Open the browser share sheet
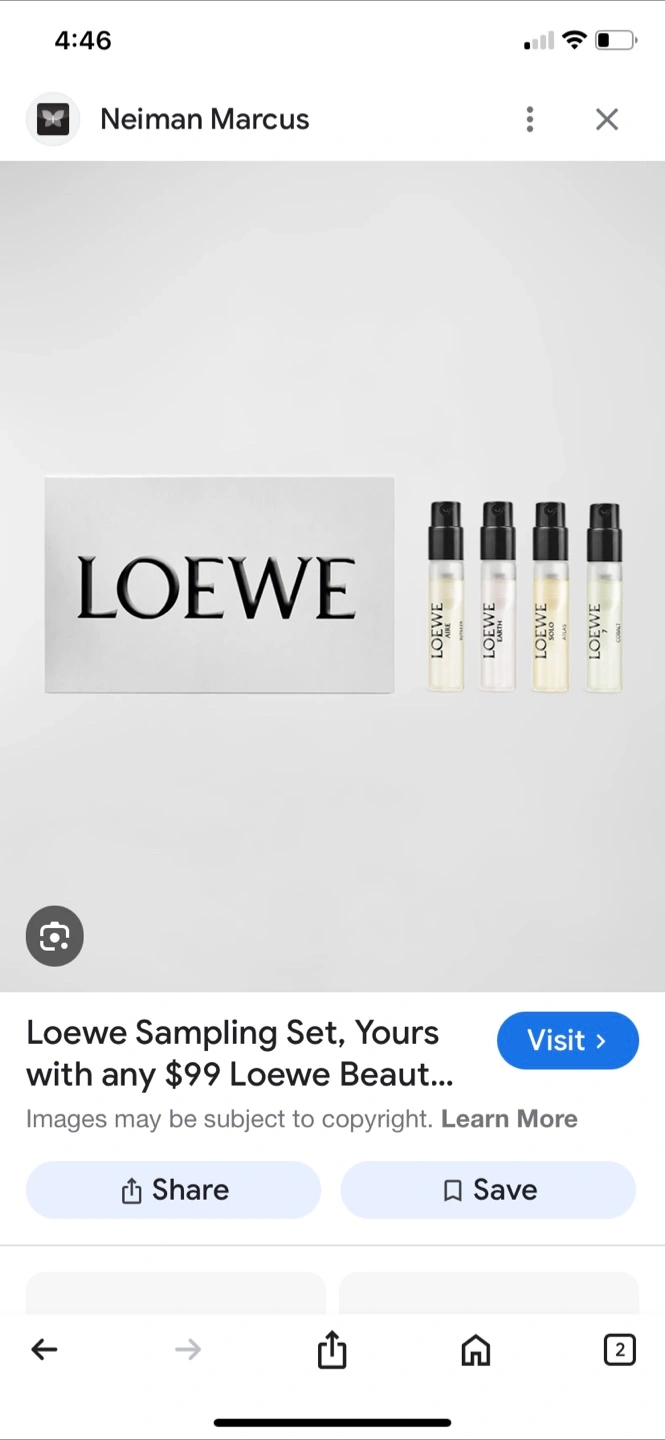 click(x=332, y=1350)
